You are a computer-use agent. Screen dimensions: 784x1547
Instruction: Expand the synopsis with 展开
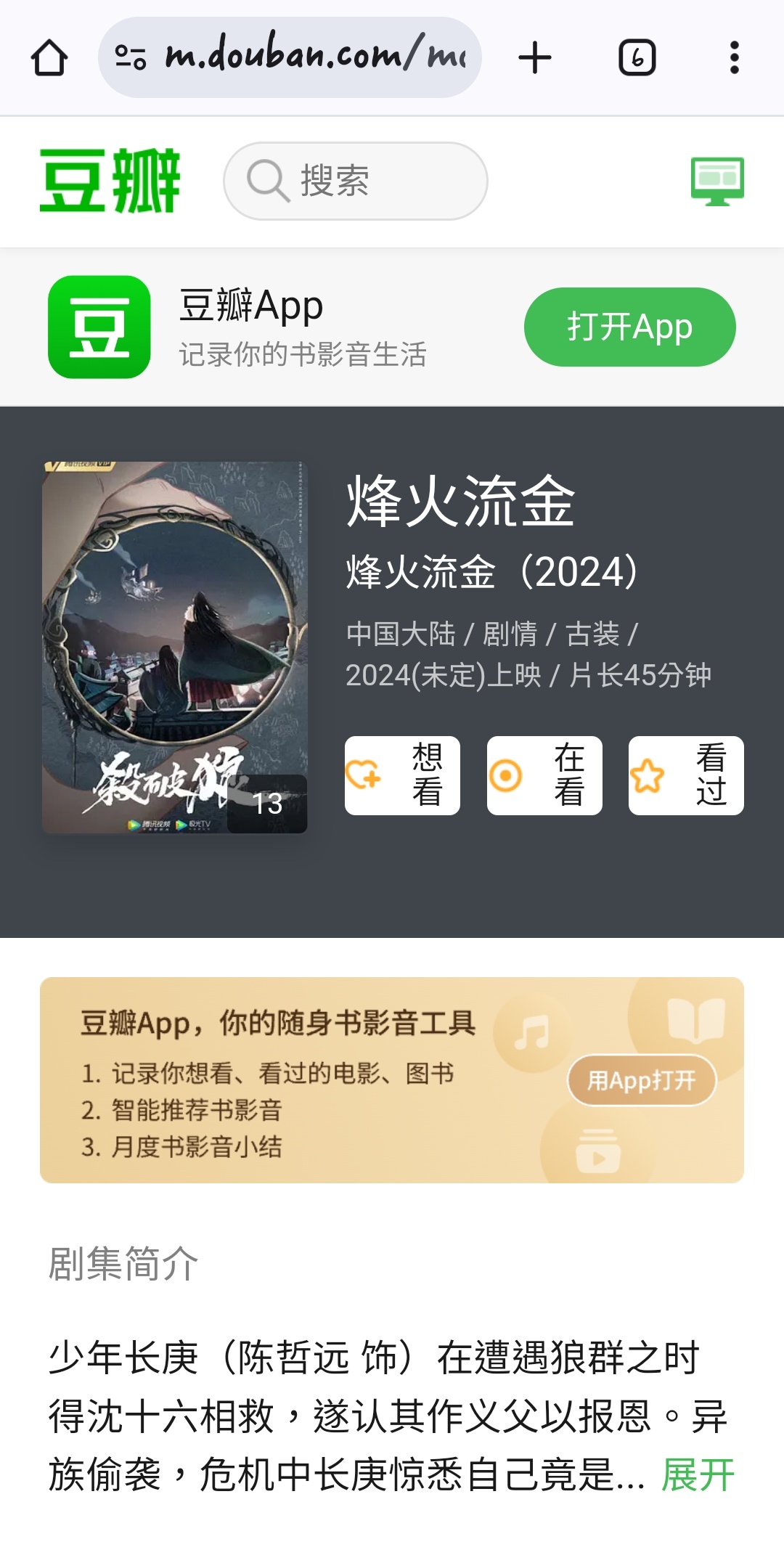coord(698,1475)
